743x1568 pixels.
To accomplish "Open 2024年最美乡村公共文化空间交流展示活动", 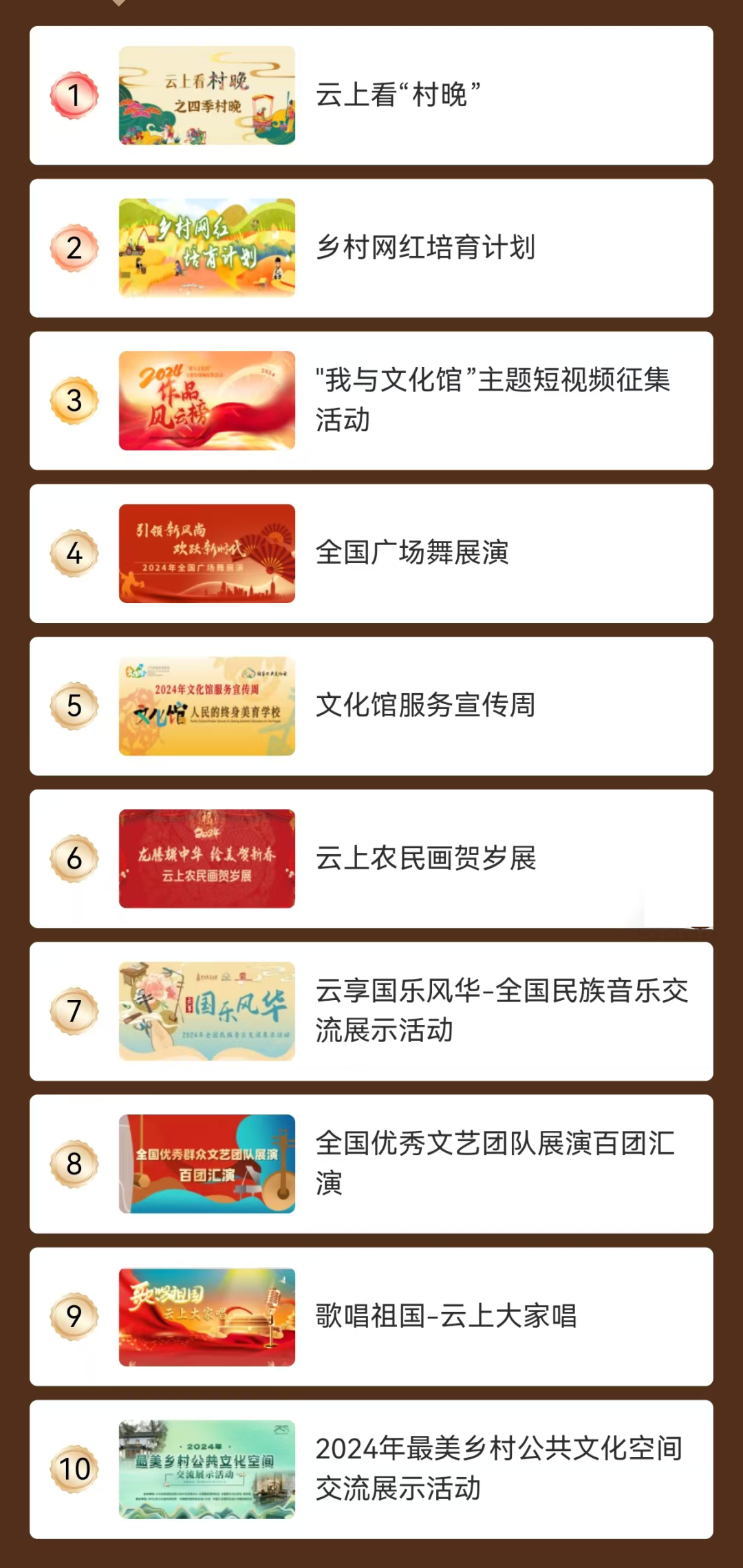I will (x=498, y=1468).
